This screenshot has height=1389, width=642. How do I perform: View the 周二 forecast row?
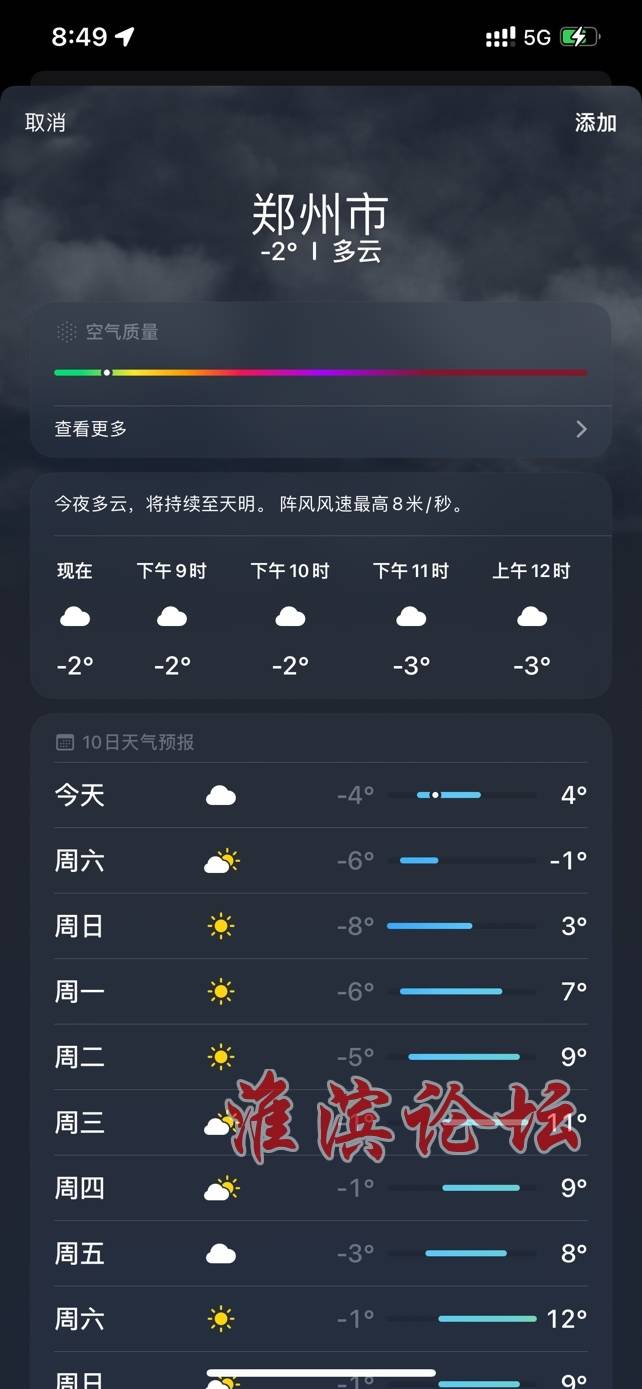(x=320, y=1057)
